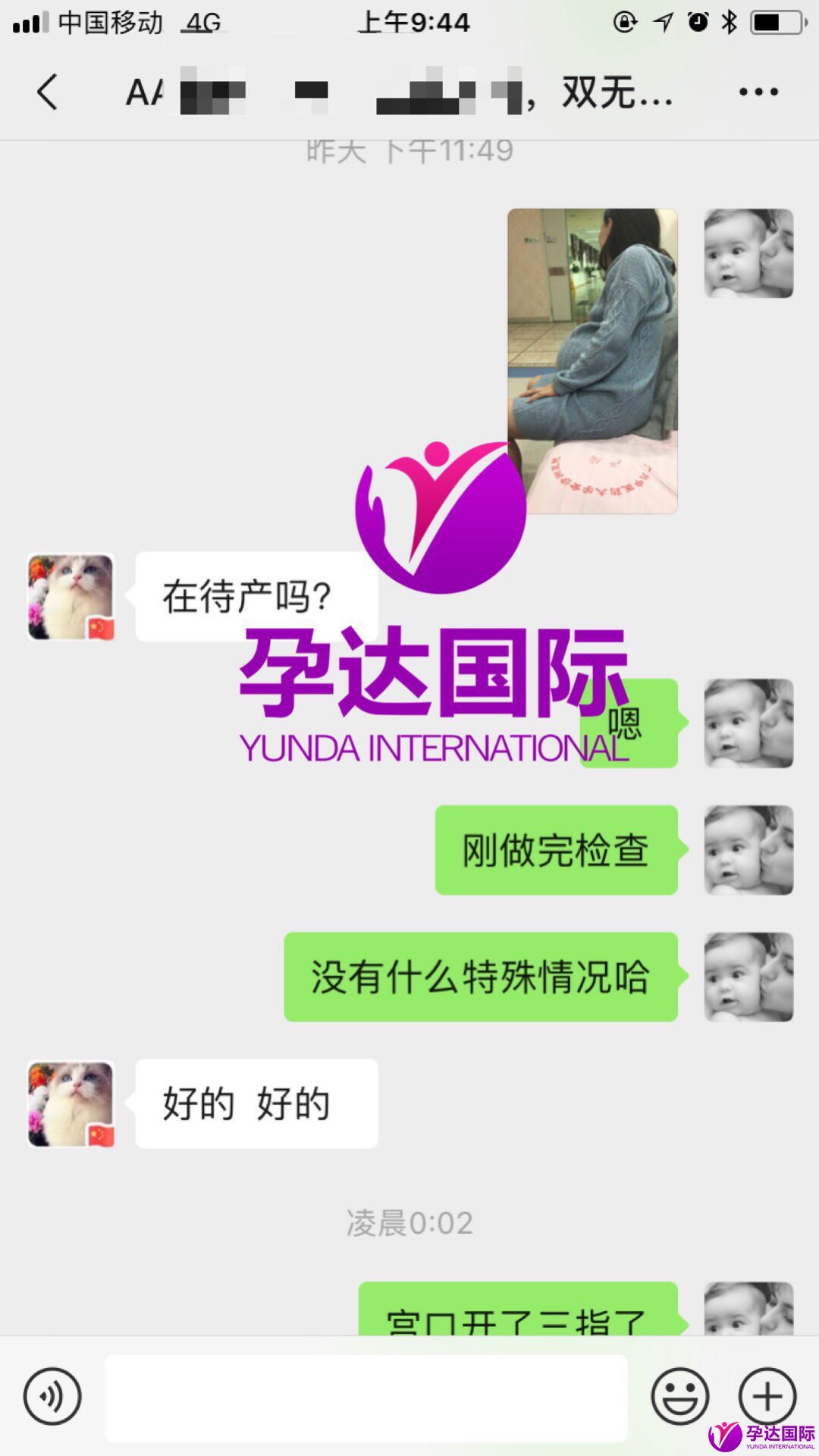Open the plus attachments menu
This screenshot has width=819, height=1456.
767,1396
